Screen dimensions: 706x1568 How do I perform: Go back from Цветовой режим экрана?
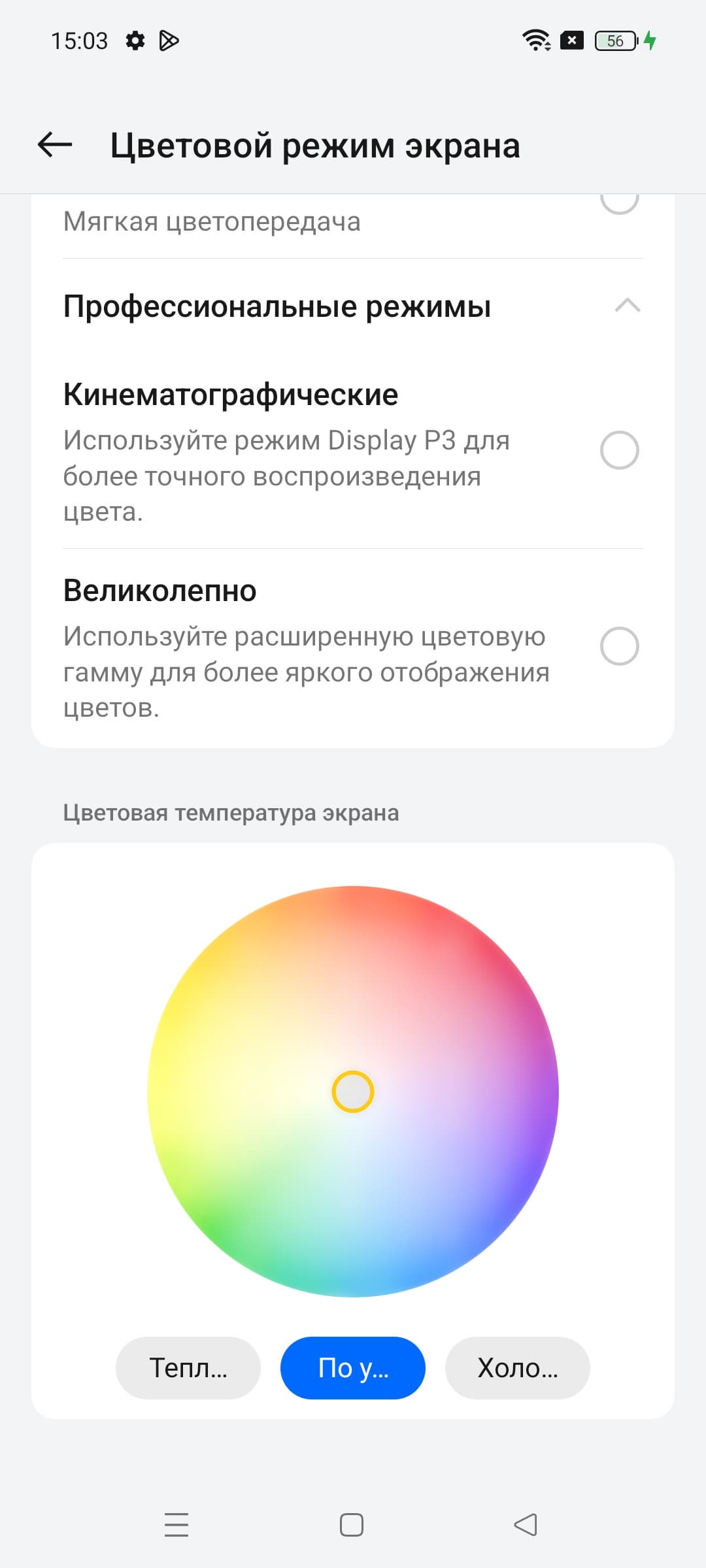[55, 144]
